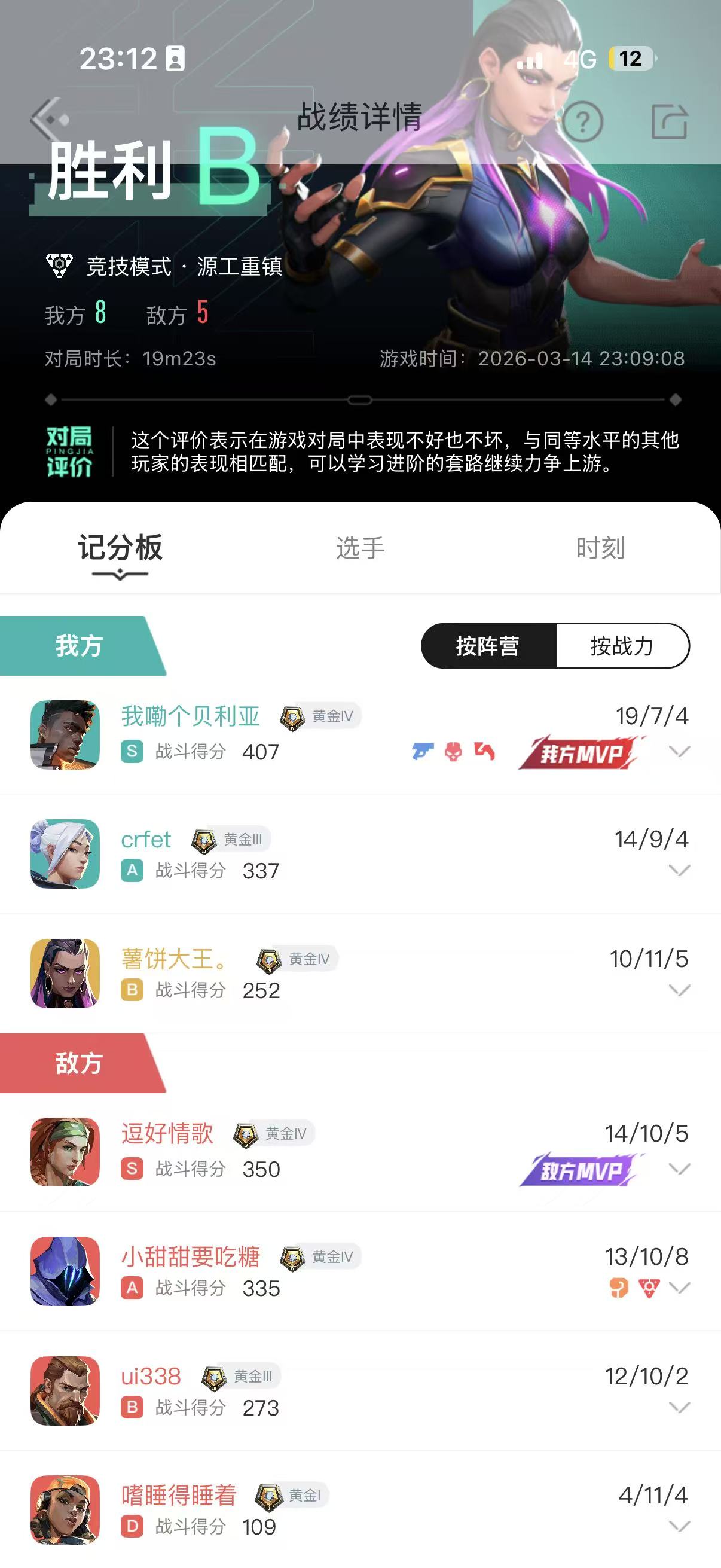Expand ui338's stats row
This screenshot has width=721, height=1568.
click(679, 1407)
